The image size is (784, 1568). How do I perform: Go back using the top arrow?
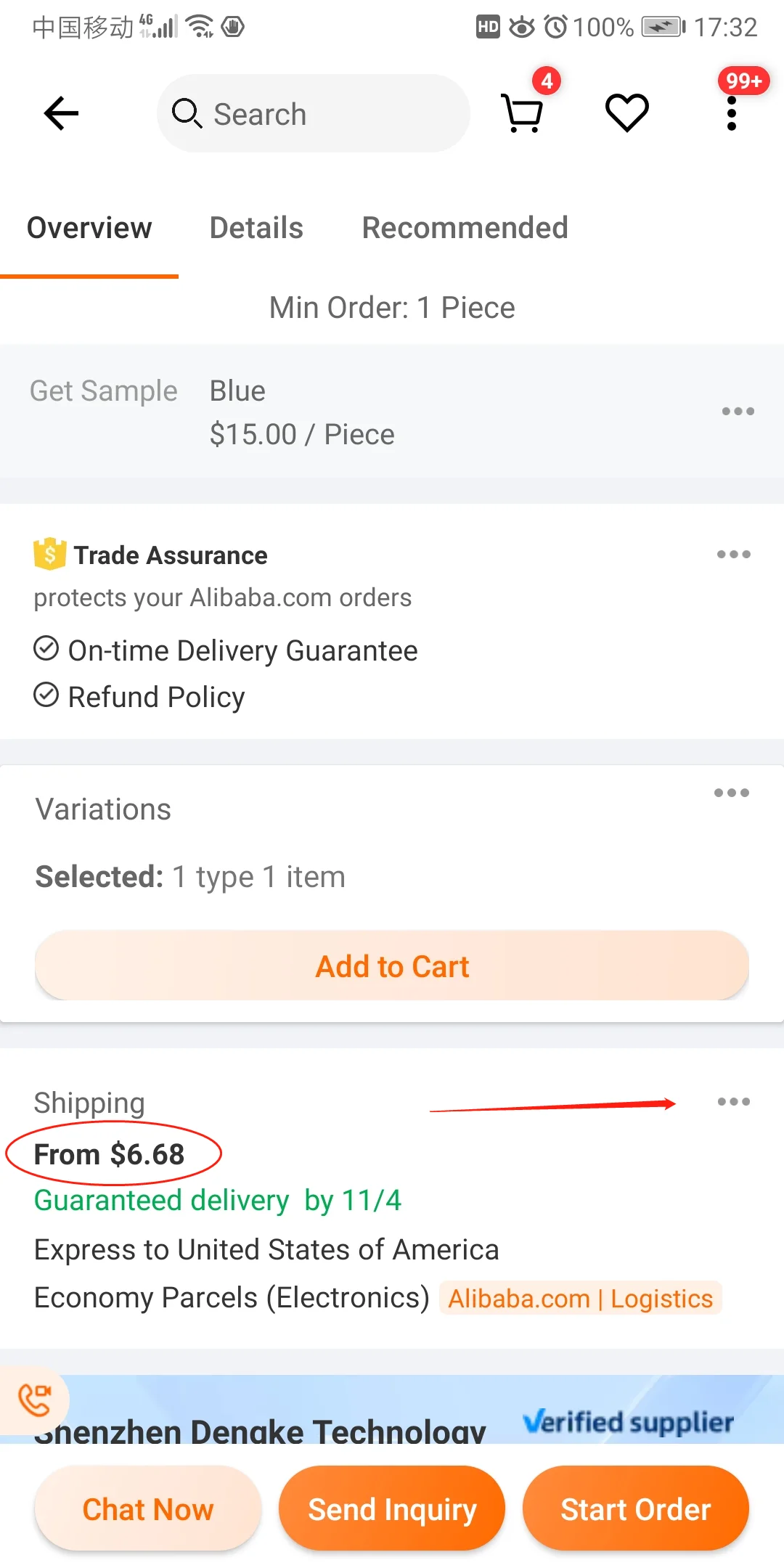(x=61, y=113)
